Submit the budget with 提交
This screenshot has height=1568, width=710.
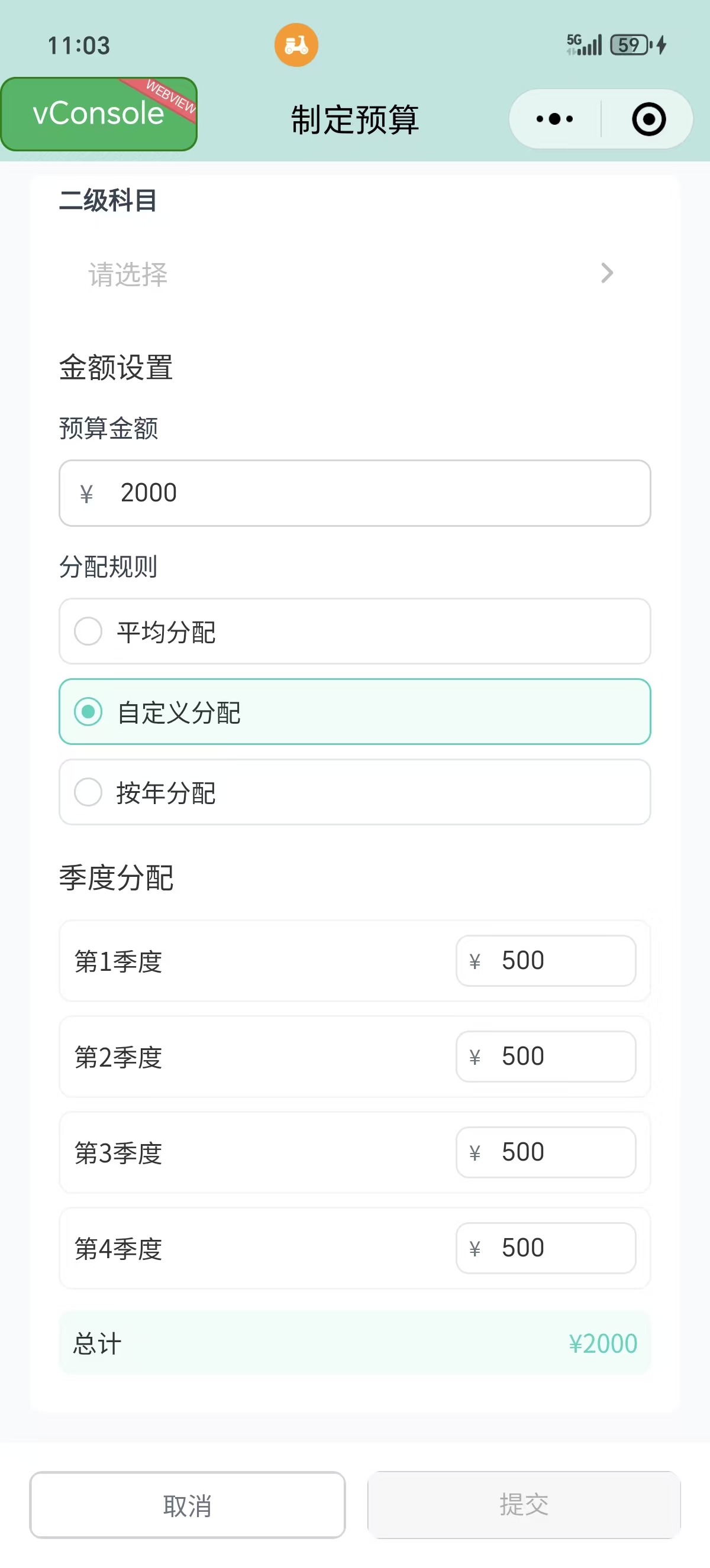pos(524,1505)
